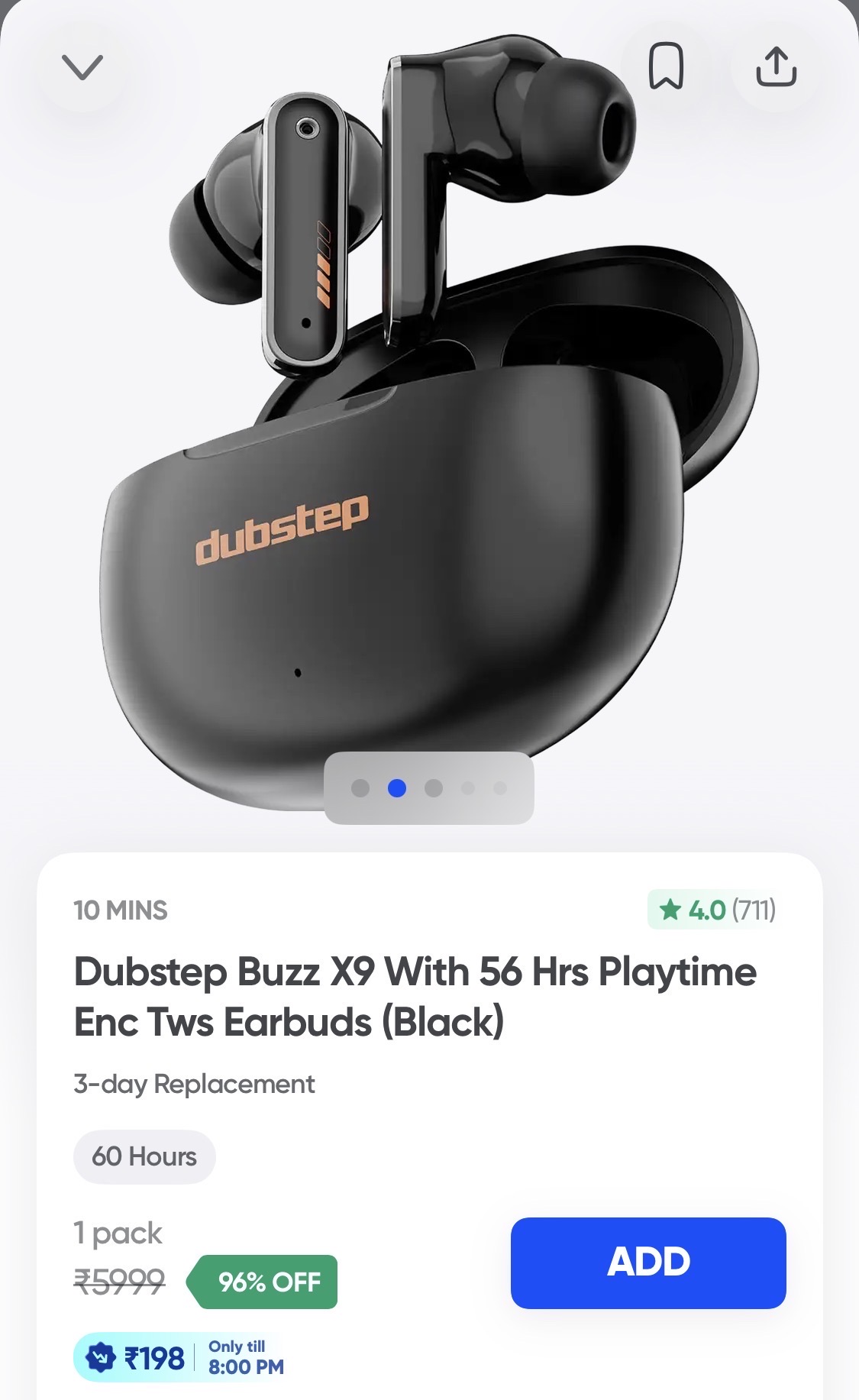Bookmark the Dubstep Buzz X9 earbuds

coord(665,66)
